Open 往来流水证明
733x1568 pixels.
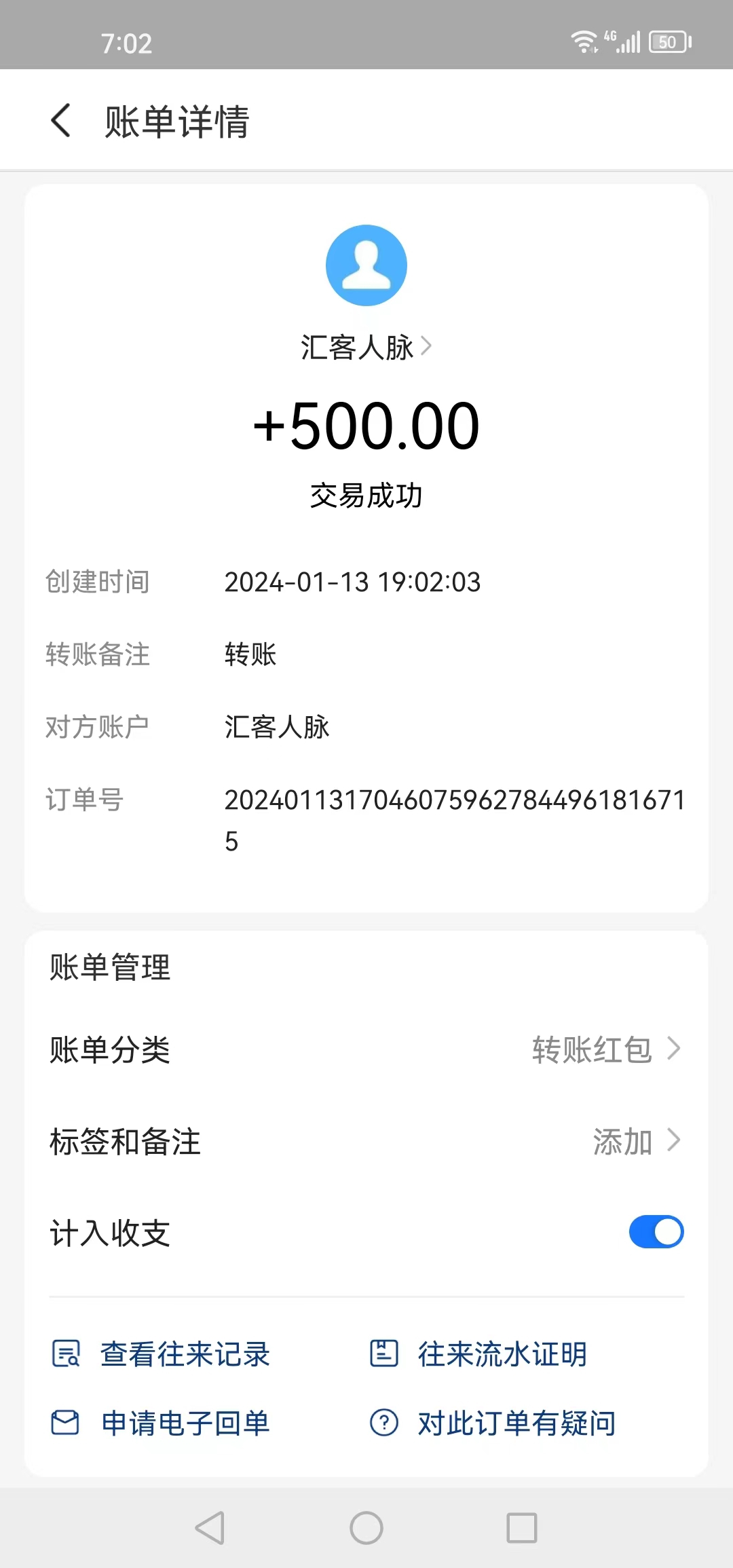pos(478,1354)
